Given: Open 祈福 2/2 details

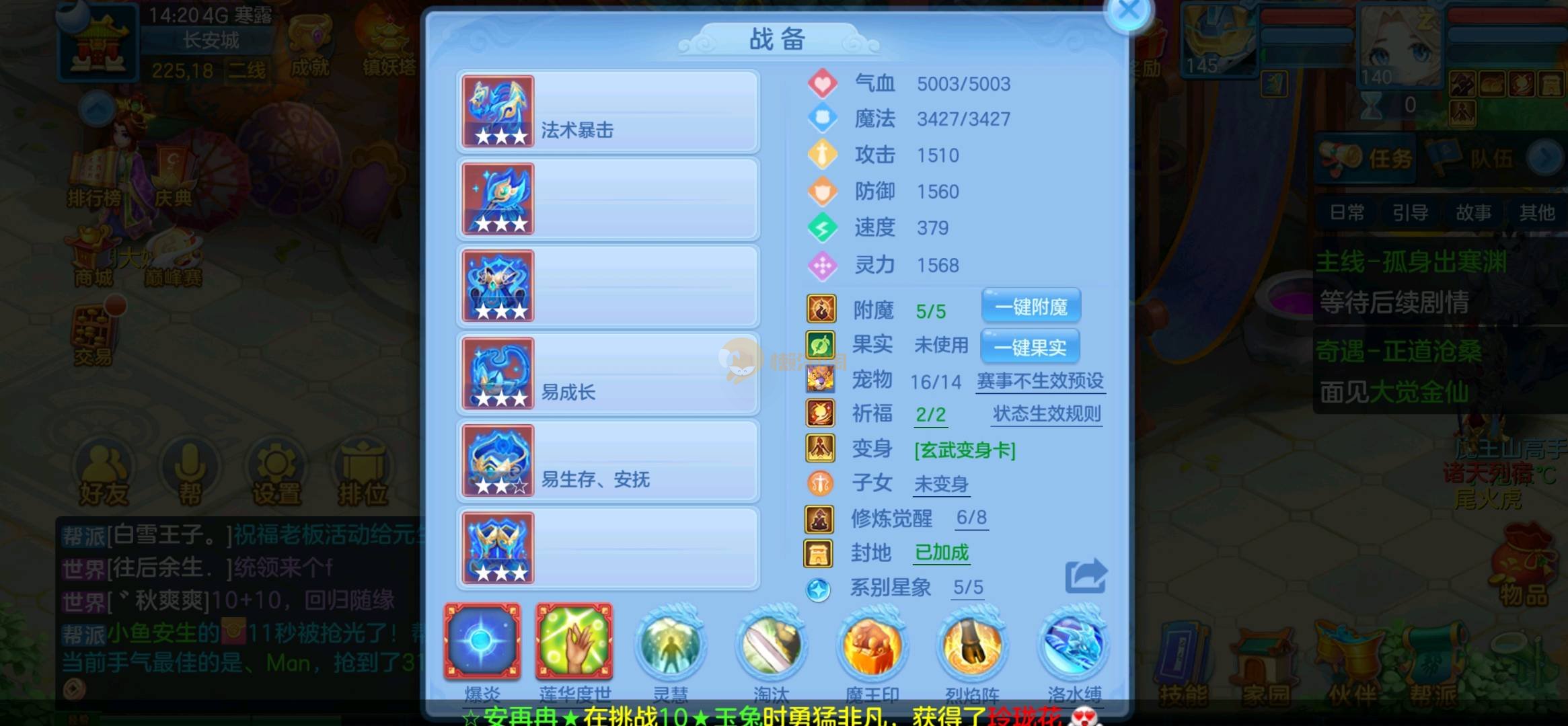Looking at the screenshot, I should coord(930,414).
